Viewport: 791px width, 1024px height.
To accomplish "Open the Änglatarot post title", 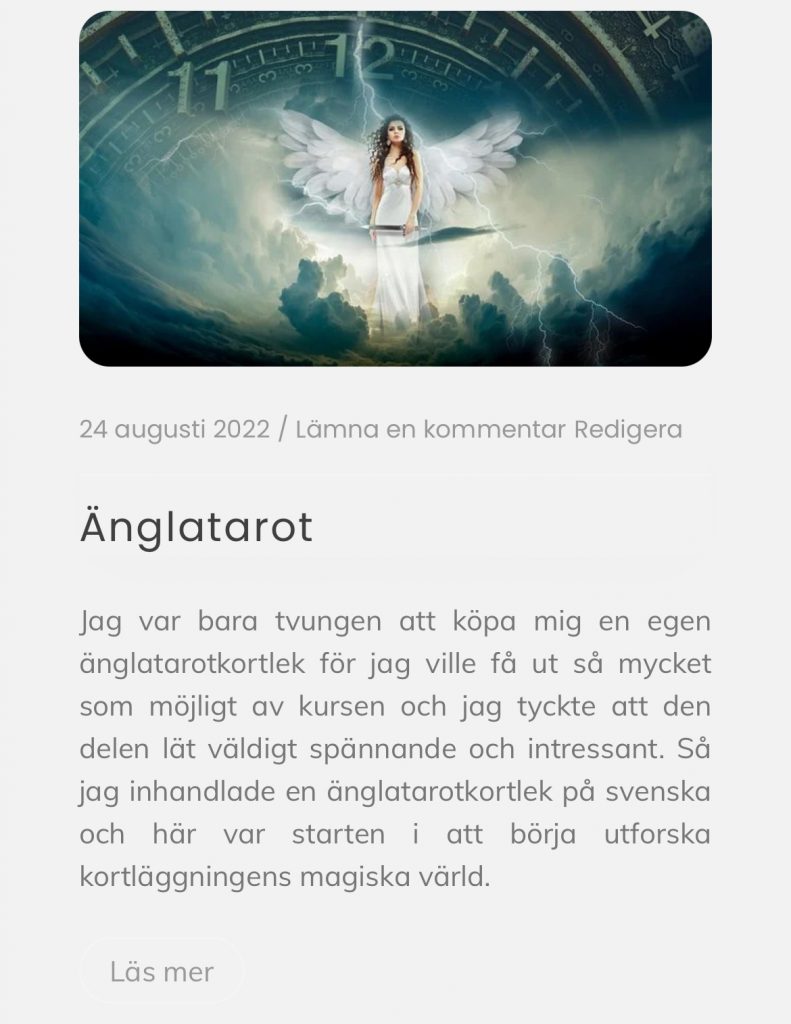I will point(196,527).
